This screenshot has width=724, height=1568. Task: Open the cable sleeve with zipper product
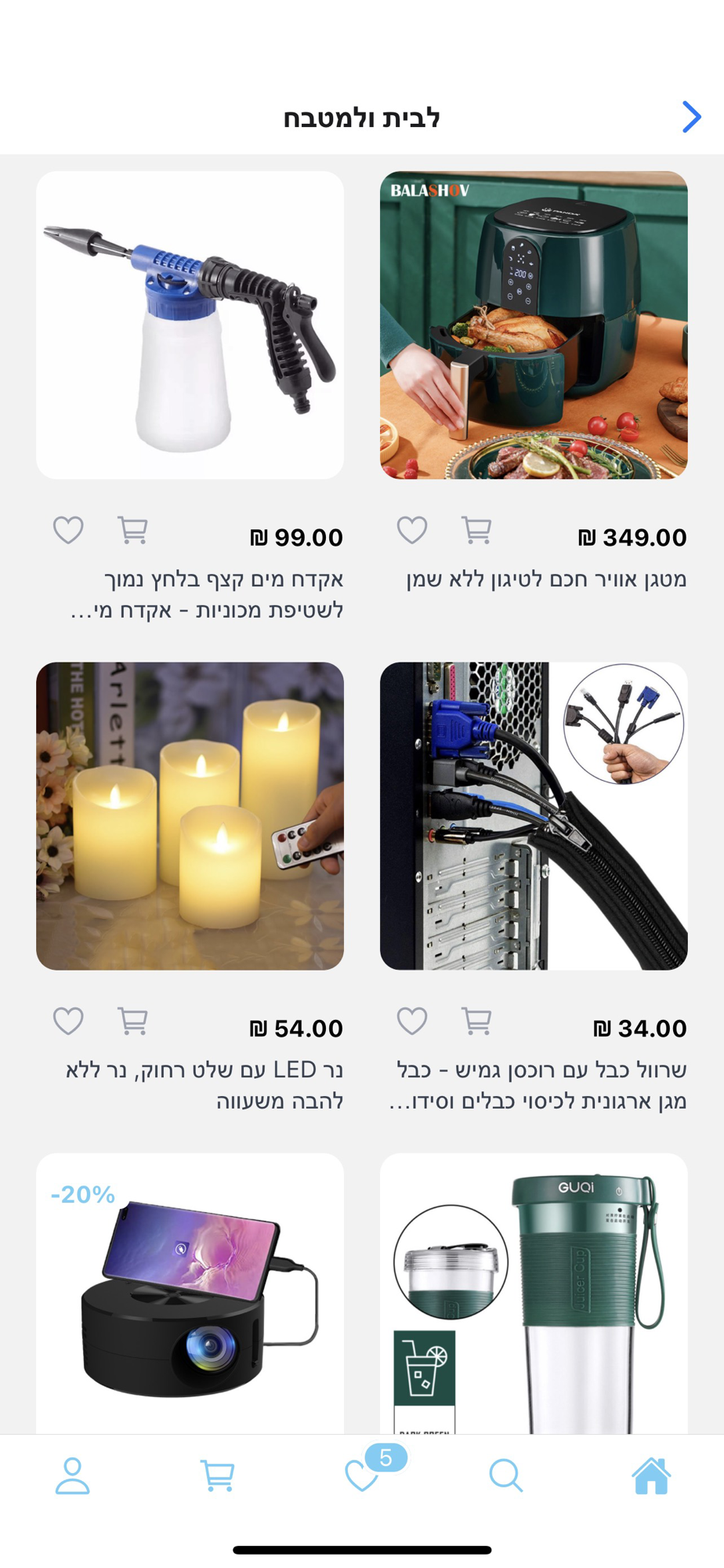click(x=534, y=816)
